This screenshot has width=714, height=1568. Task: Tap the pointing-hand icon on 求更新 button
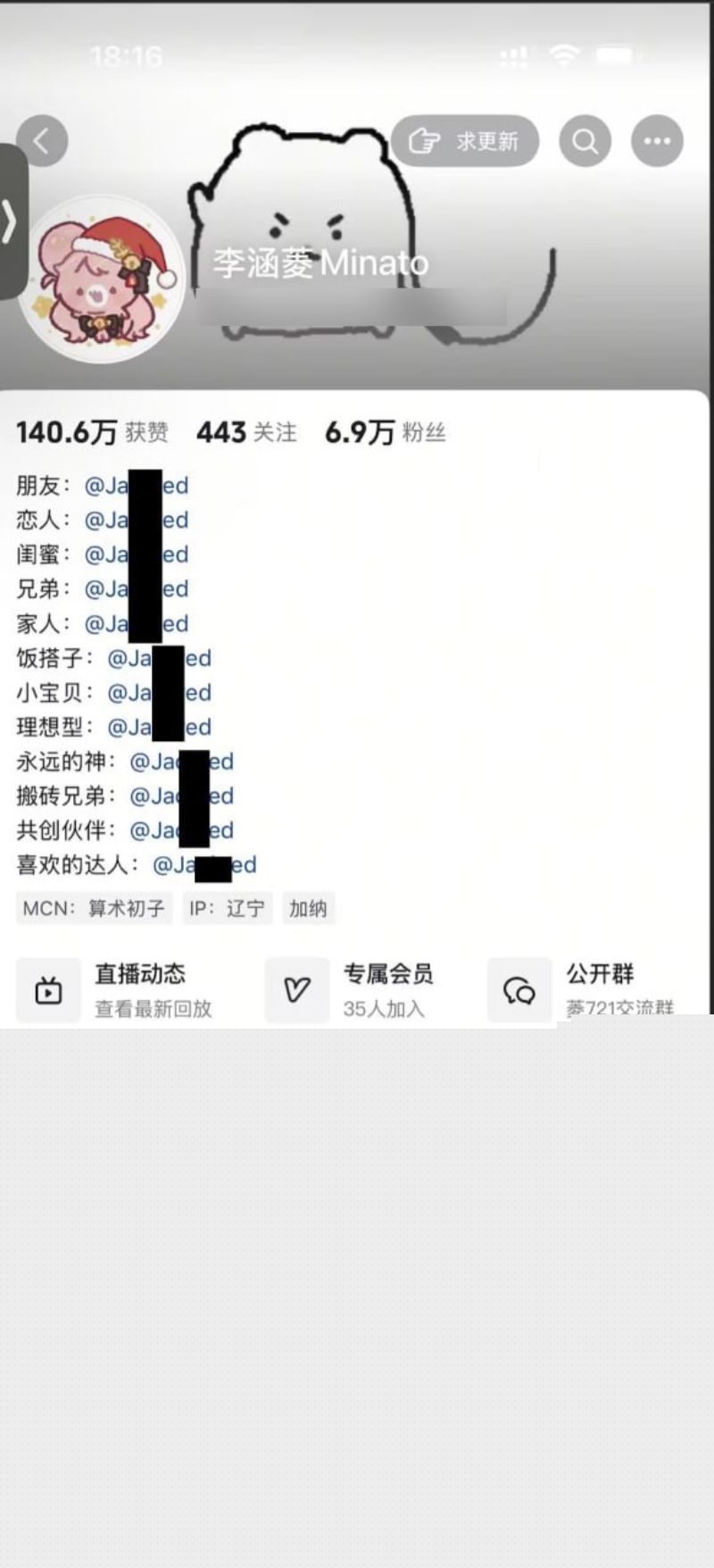pos(423,140)
